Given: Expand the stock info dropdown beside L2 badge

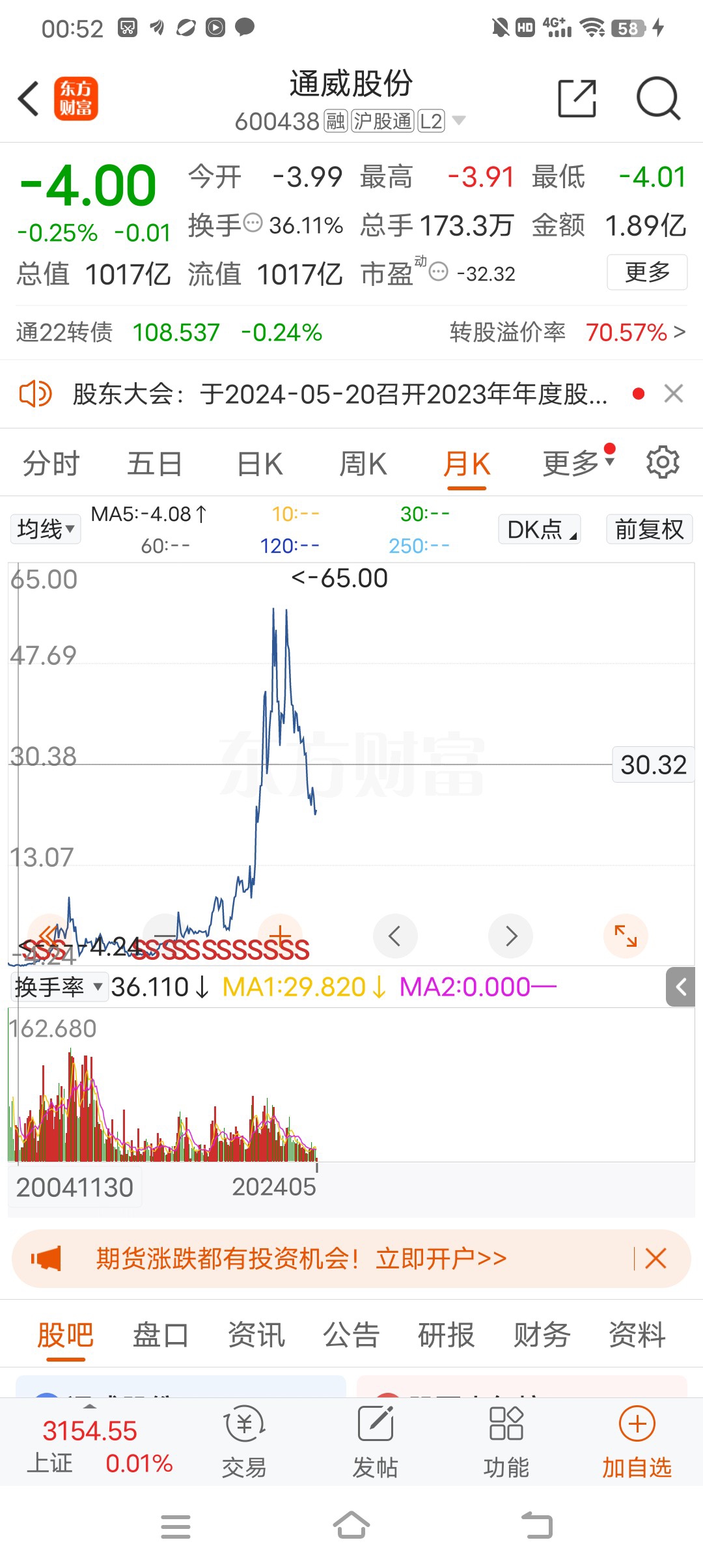Looking at the screenshot, I should click(460, 120).
